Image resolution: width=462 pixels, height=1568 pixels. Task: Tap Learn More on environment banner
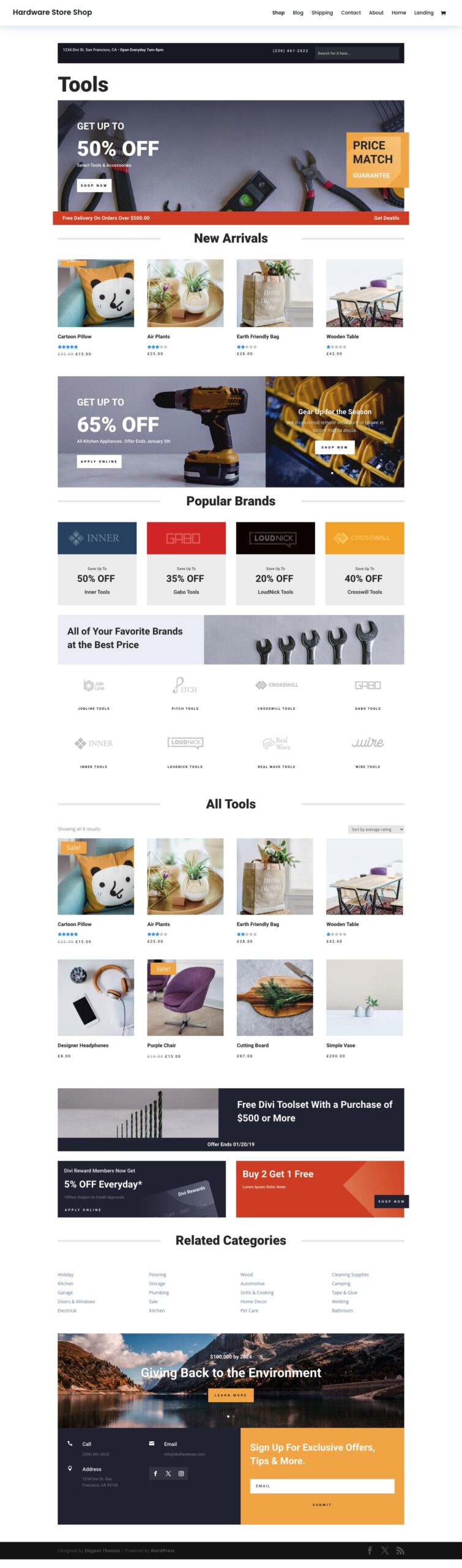pyautogui.click(x=231, y=1395)
